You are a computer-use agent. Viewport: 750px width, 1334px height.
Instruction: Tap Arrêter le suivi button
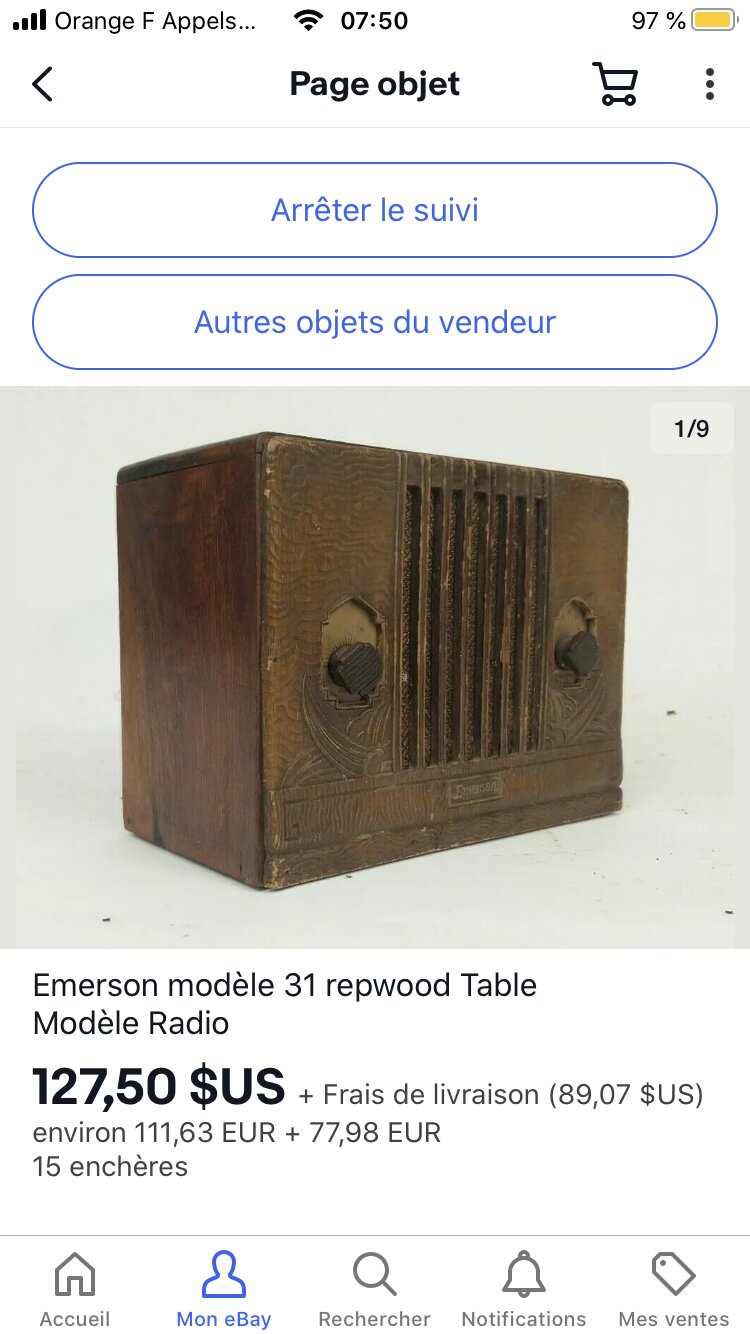pyautogui.click(x=375, y=210)
